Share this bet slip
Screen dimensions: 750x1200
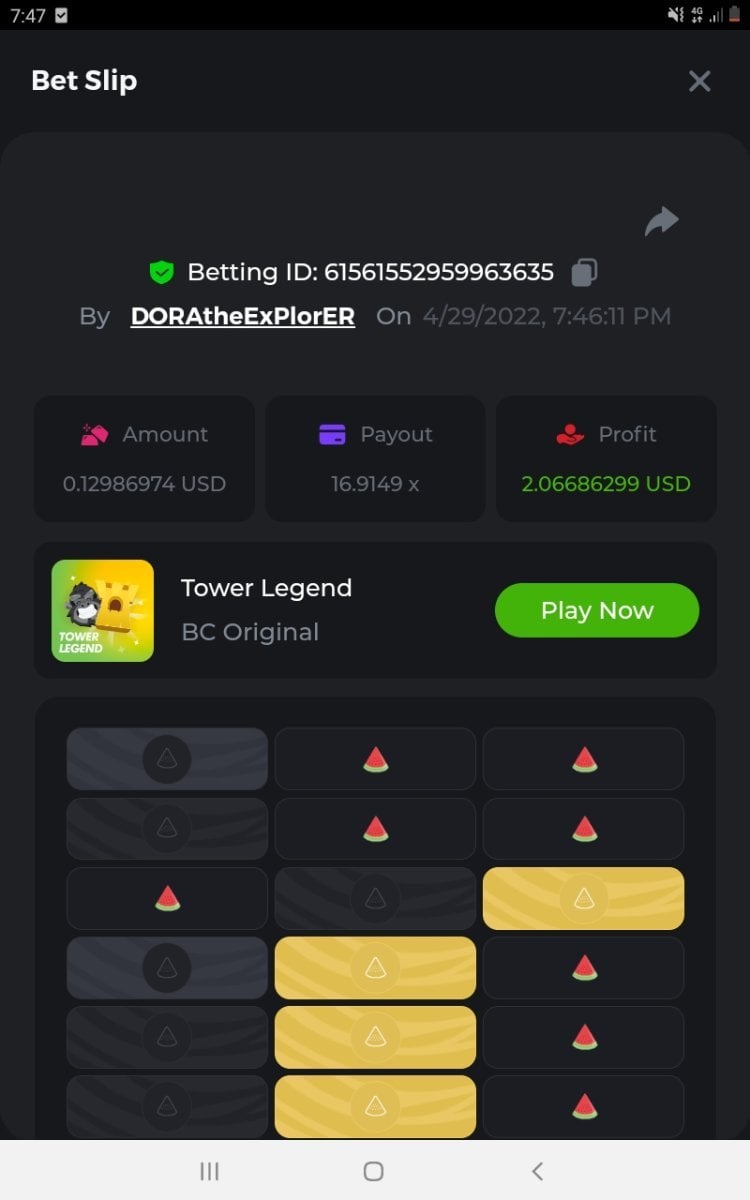(661, 221)
